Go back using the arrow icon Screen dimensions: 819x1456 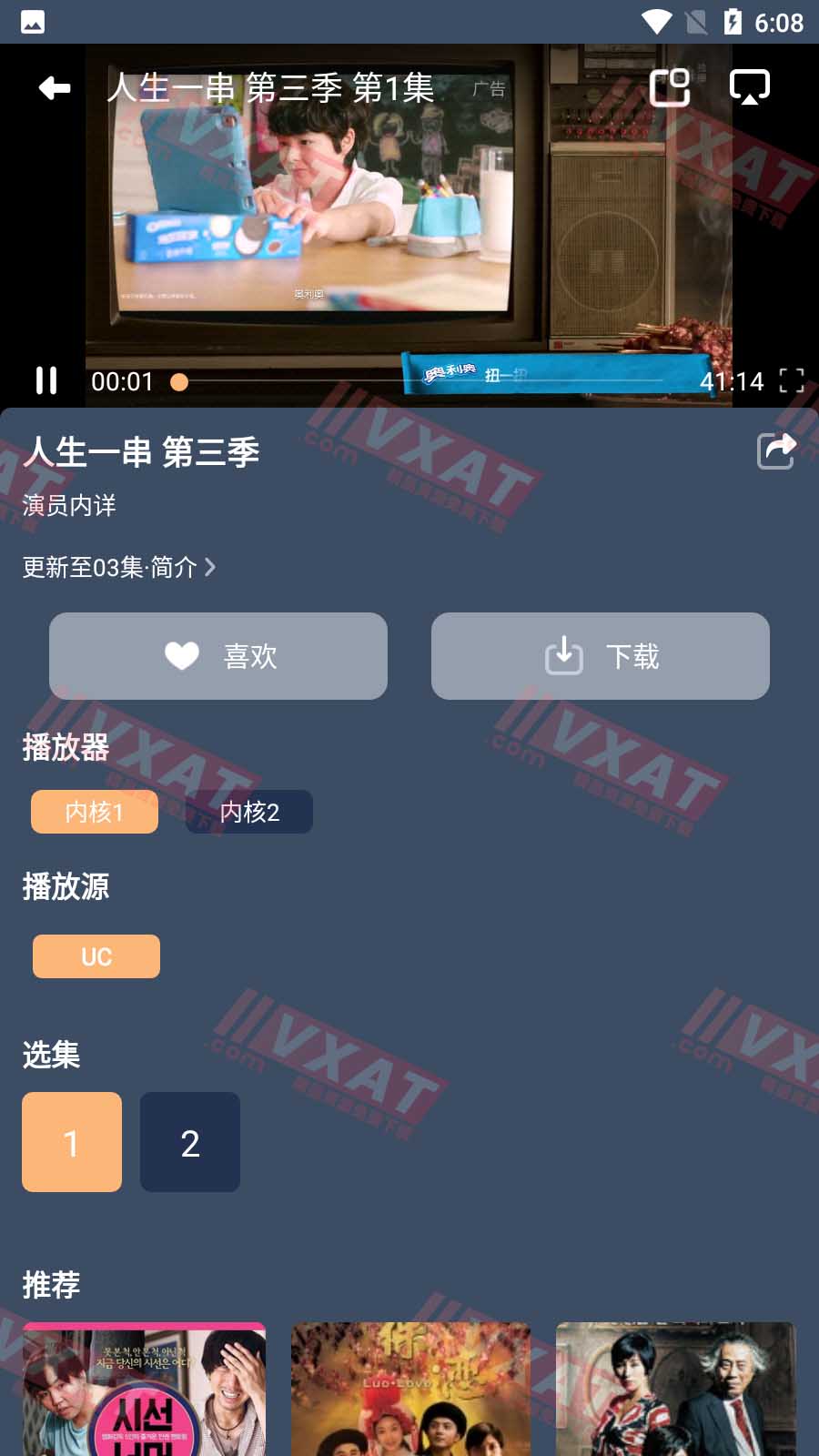click(x=55, y=88)
